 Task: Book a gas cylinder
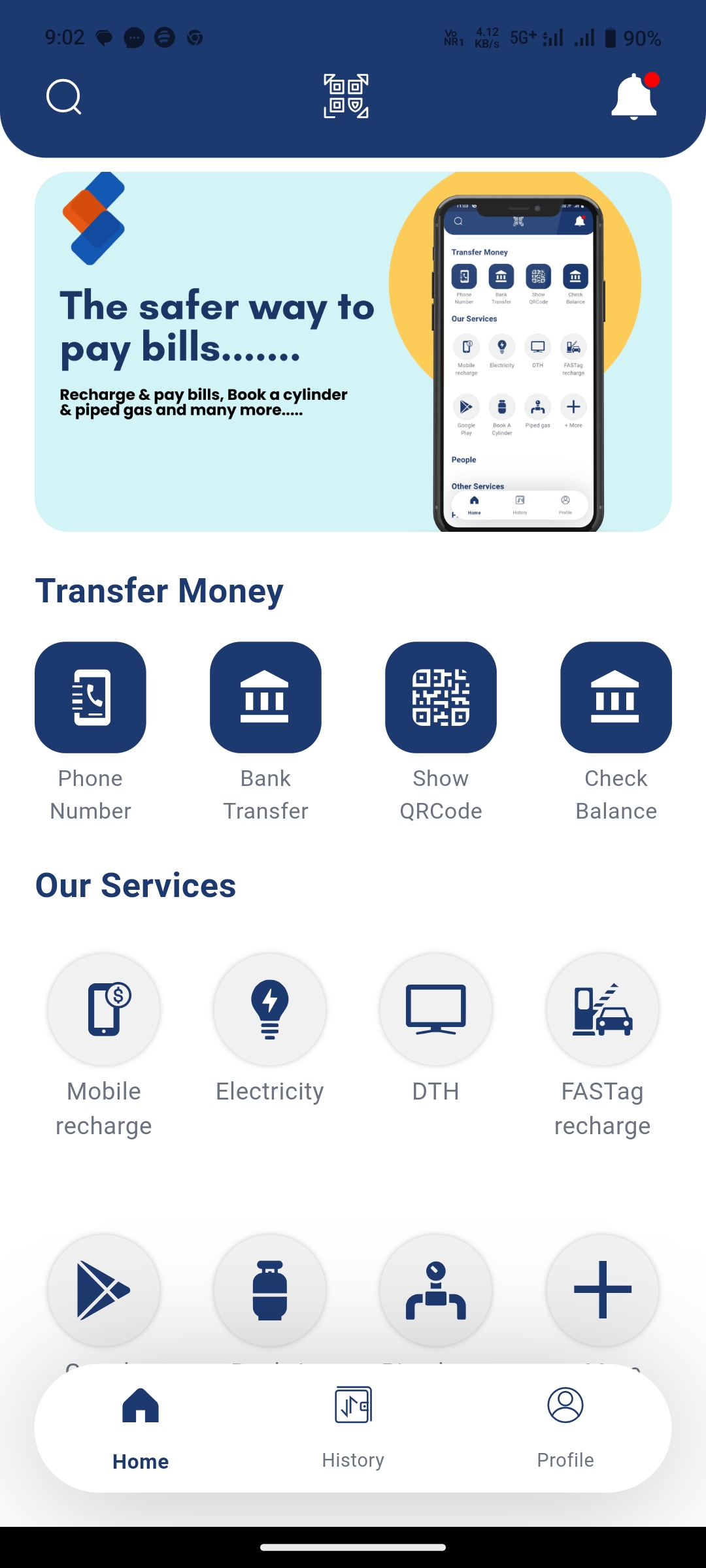point(270,1290)
